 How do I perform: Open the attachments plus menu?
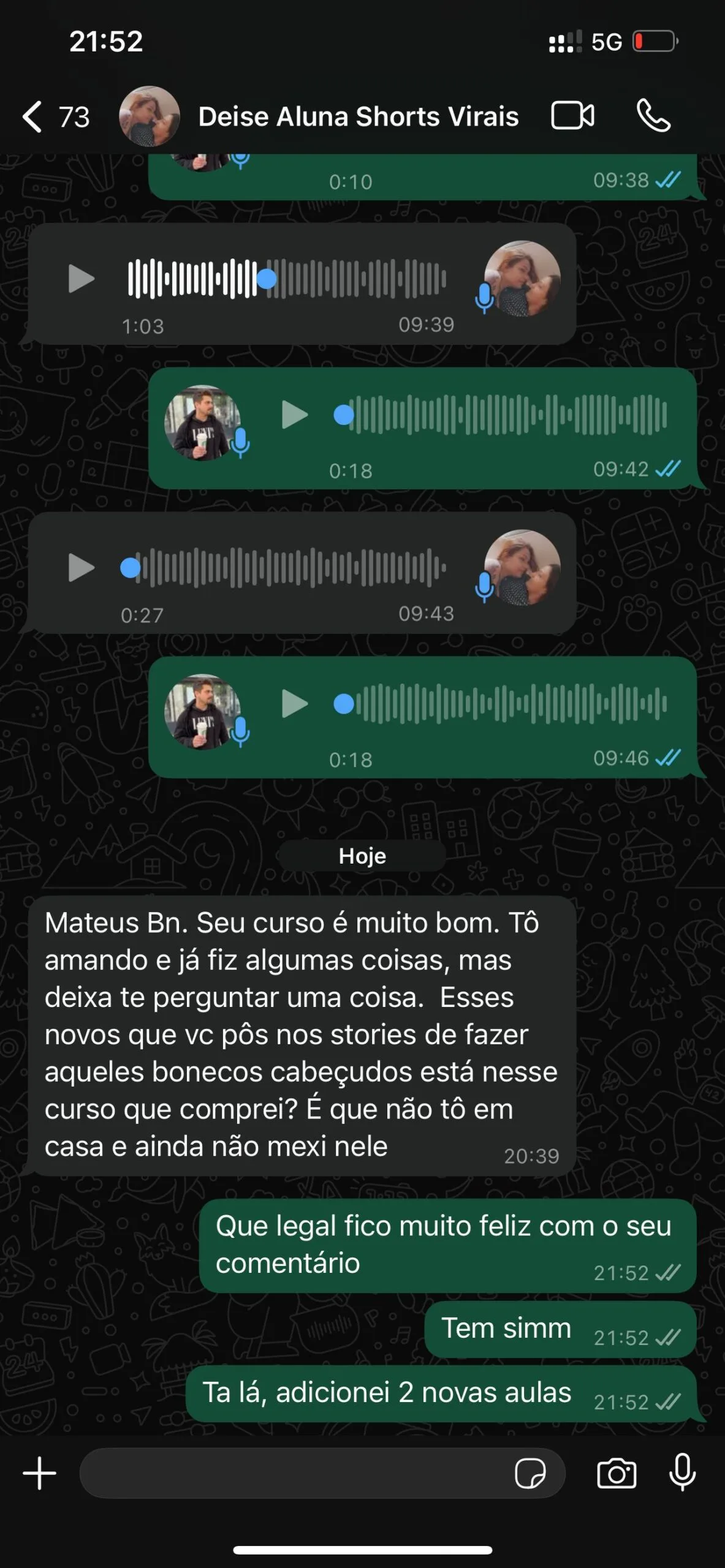coord(40,1473)
